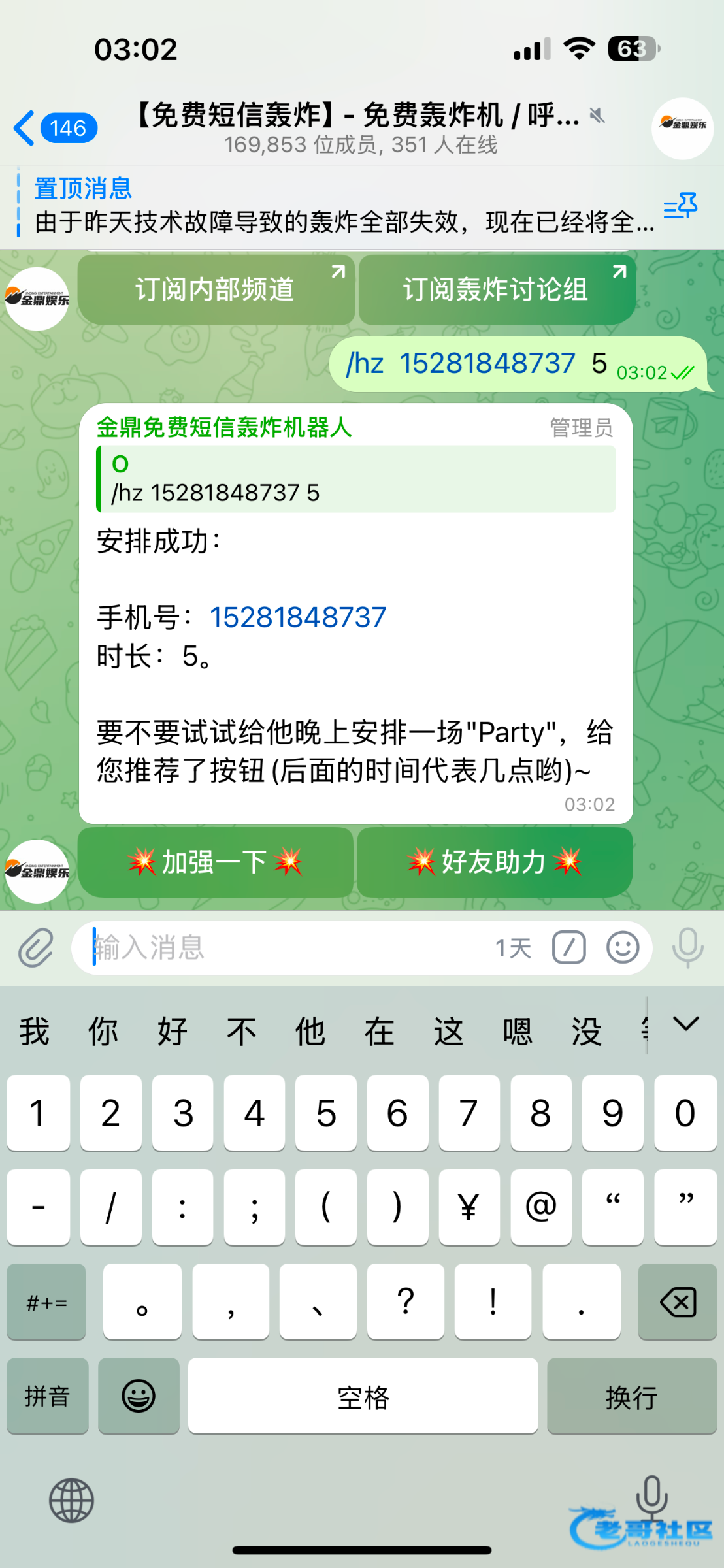Tap the globe key to change keyboards
This screenshot has height=1568, width=724.
point(72,1501)
